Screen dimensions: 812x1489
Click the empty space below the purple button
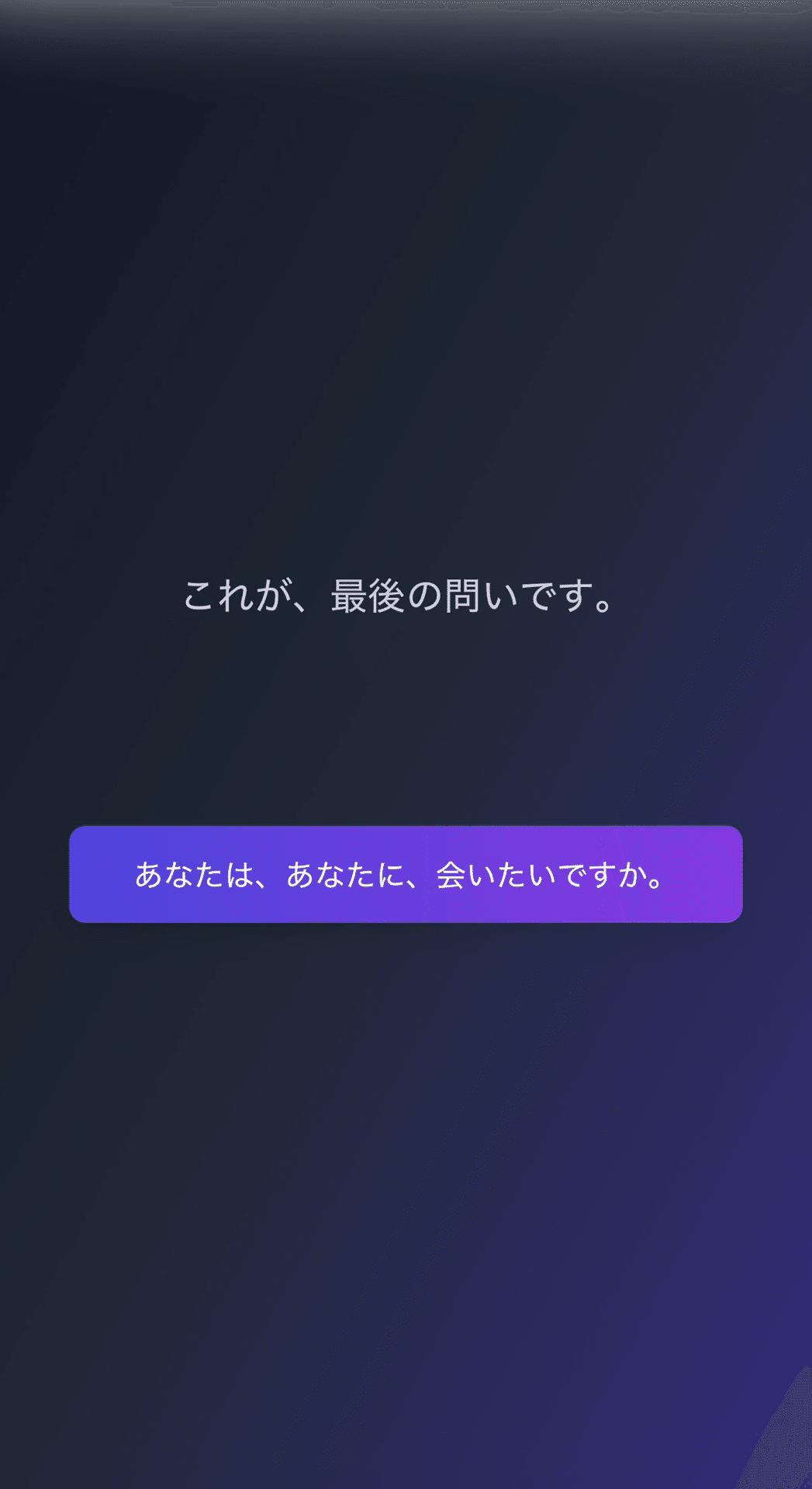tap(406, 1086)
